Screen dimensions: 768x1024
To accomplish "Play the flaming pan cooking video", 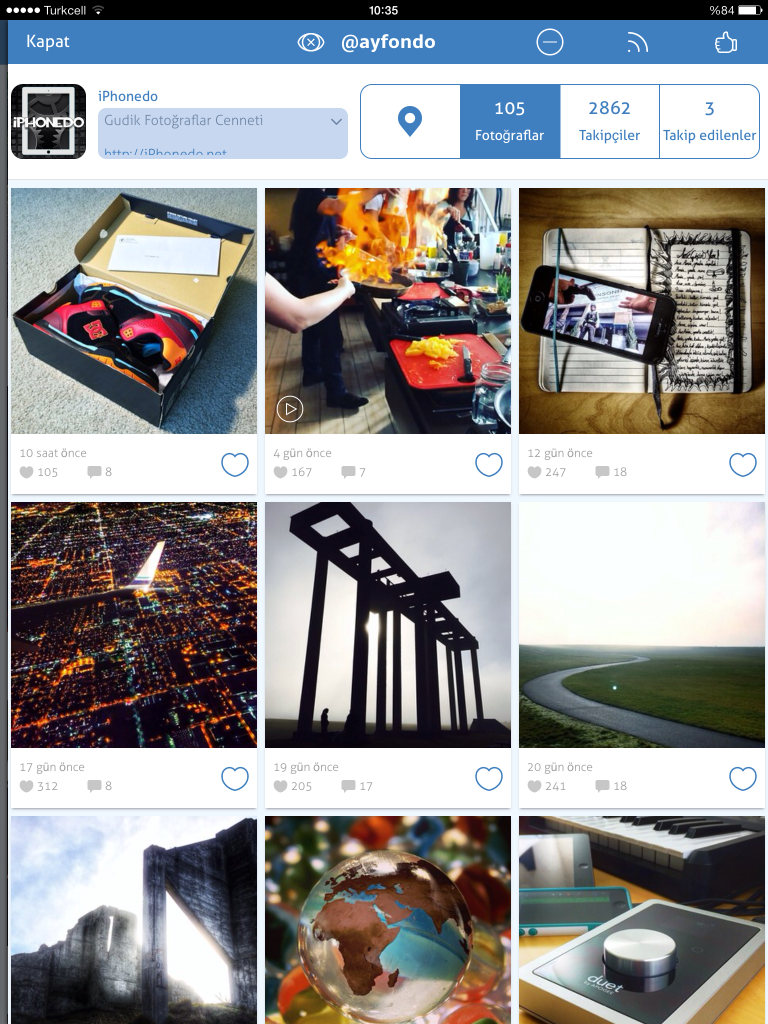I will pos(289,408).
